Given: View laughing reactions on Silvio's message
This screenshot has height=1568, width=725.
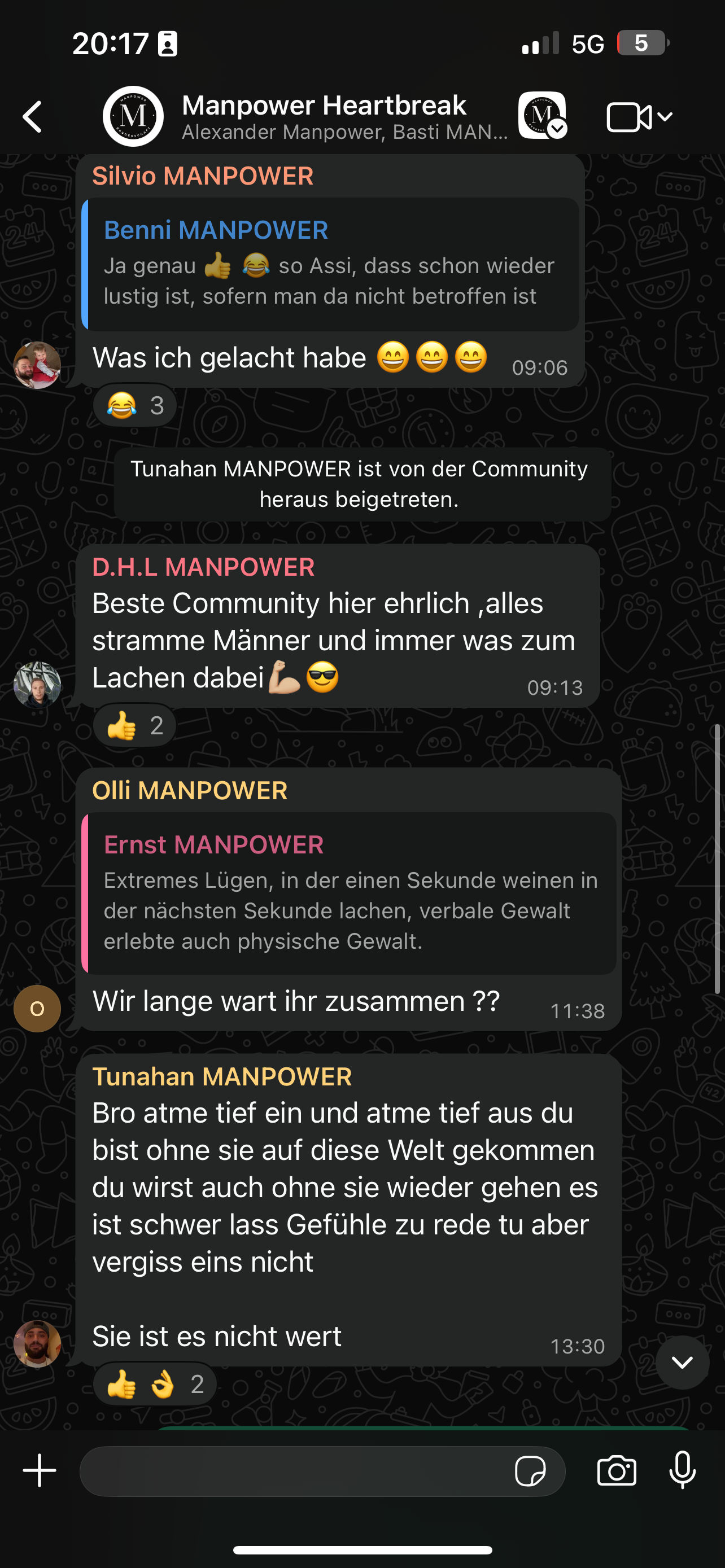Looking at the screenshot, I should pyautogui.click(x=135, y=405).
